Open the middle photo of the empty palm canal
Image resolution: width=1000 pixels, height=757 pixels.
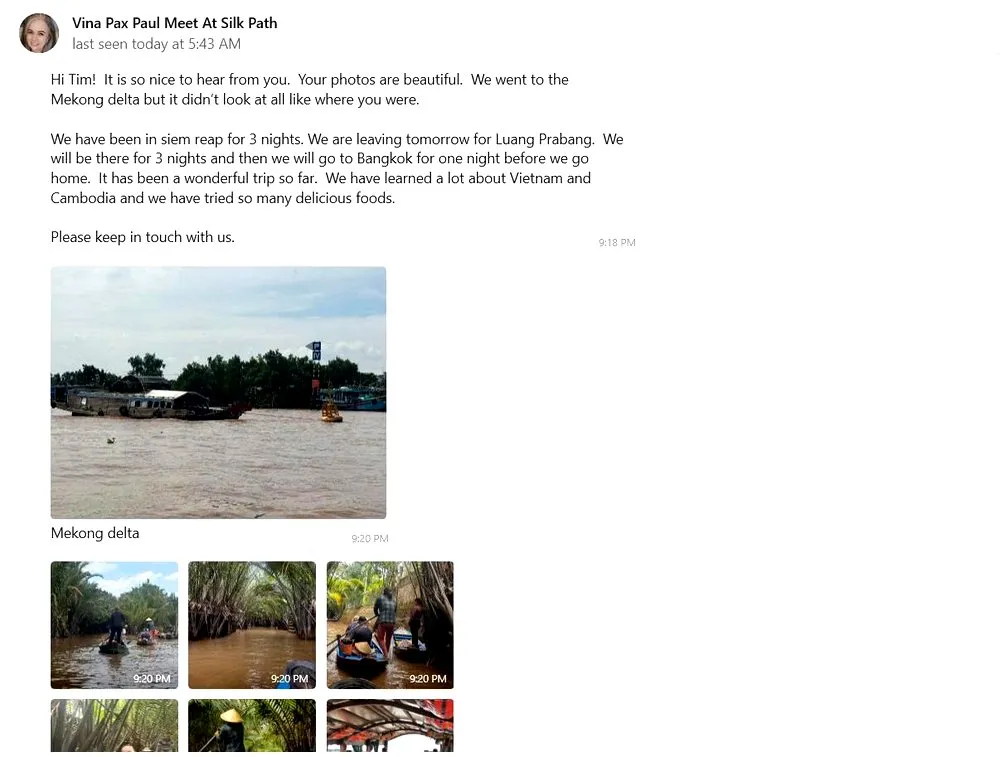click(252, 624)
